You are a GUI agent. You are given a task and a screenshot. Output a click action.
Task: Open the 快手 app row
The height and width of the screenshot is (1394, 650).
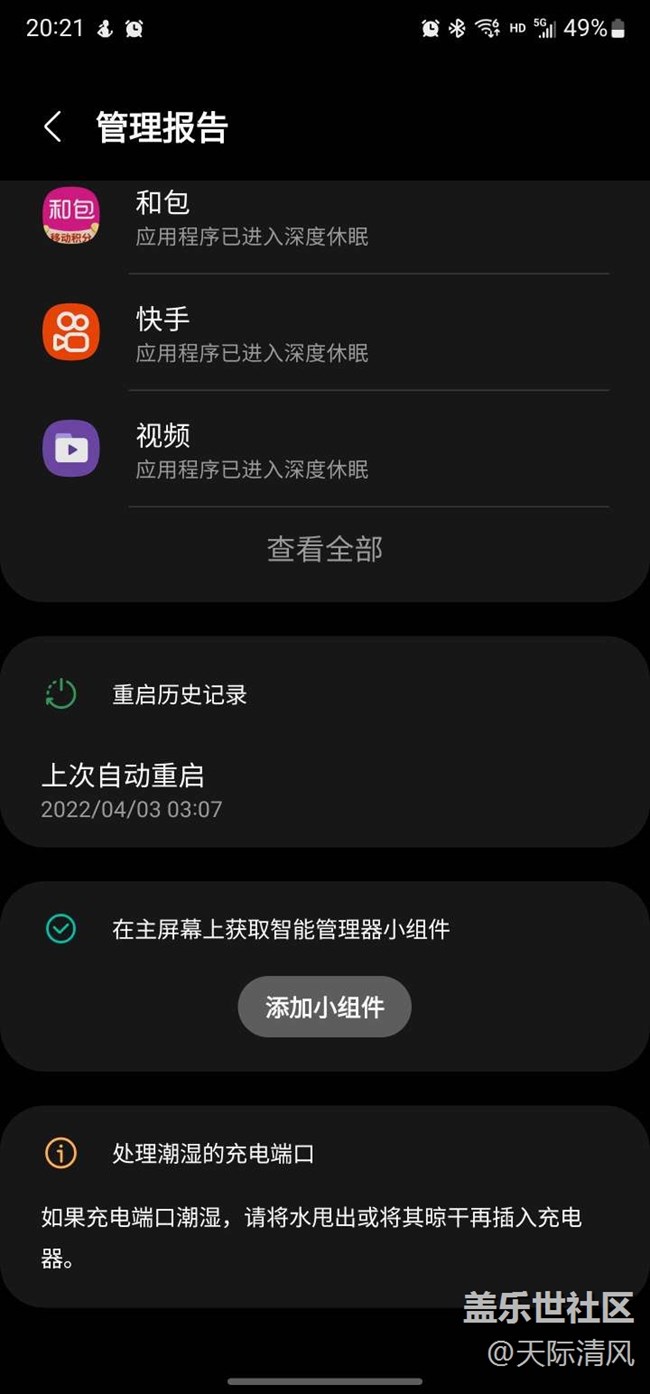tap(325, 333)
